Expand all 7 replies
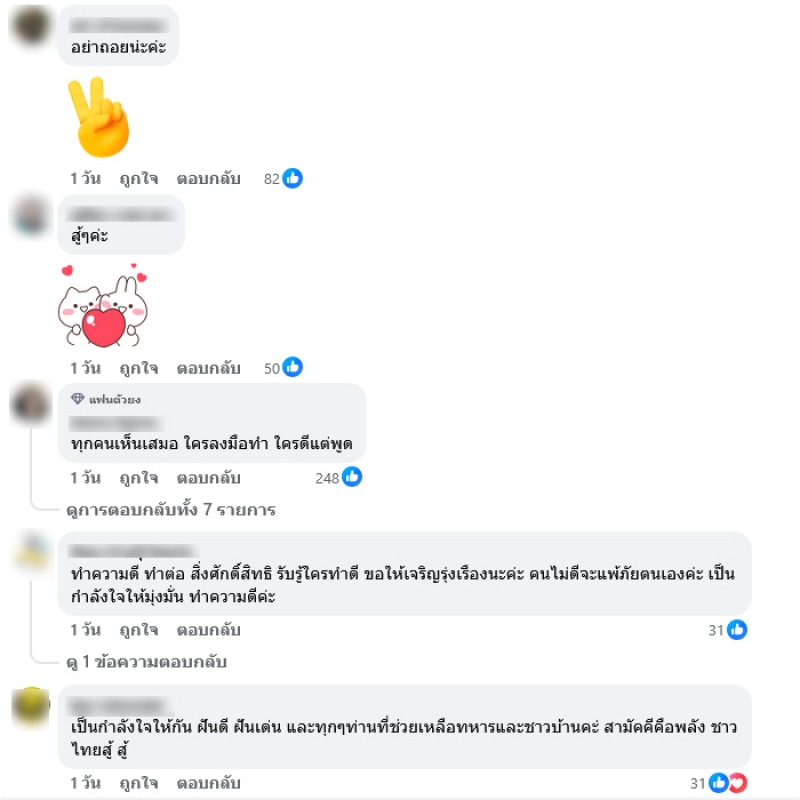Viewport: 800px width, 800px height. 170,510
